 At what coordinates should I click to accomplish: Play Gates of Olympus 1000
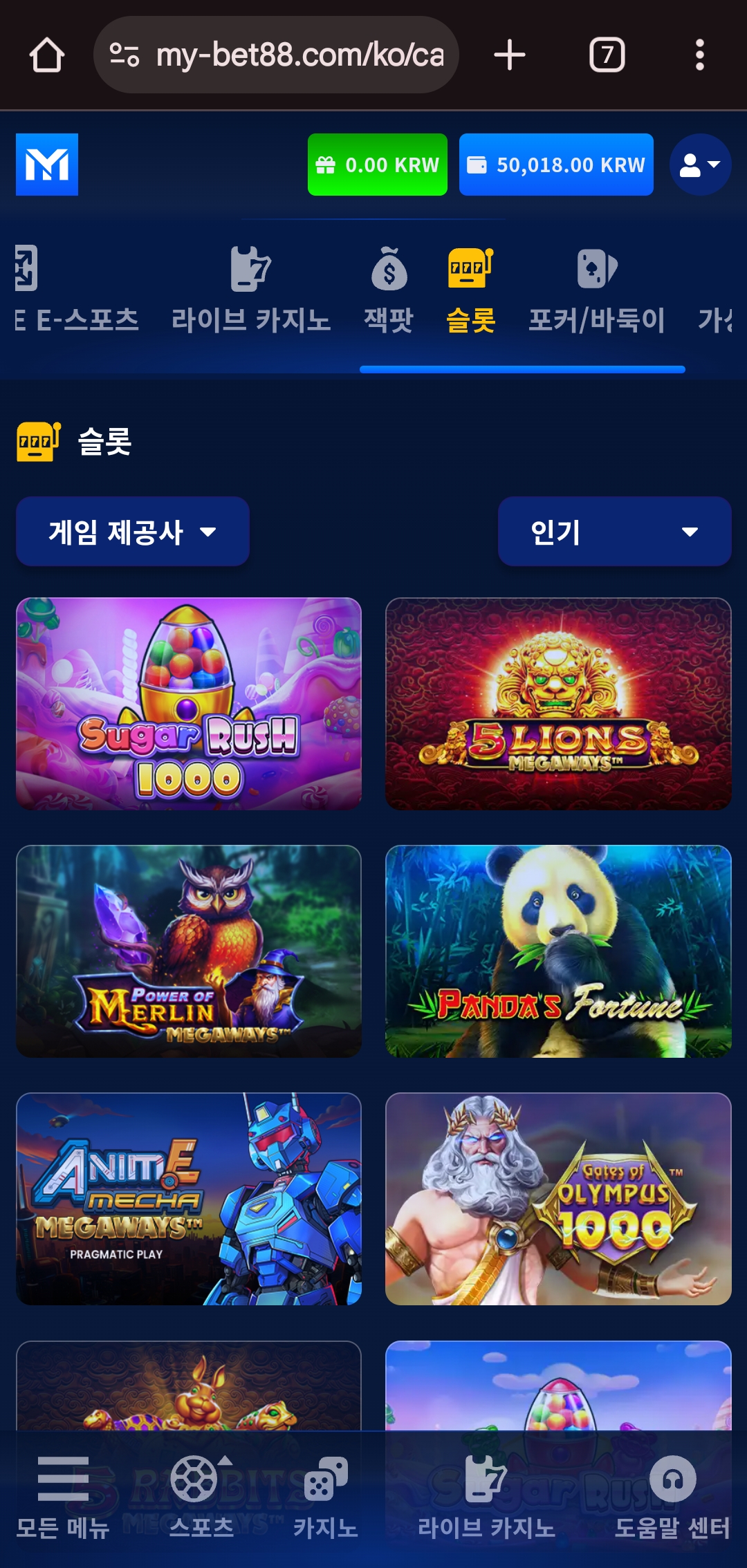pyautogui.click(x=558, y=1199)
